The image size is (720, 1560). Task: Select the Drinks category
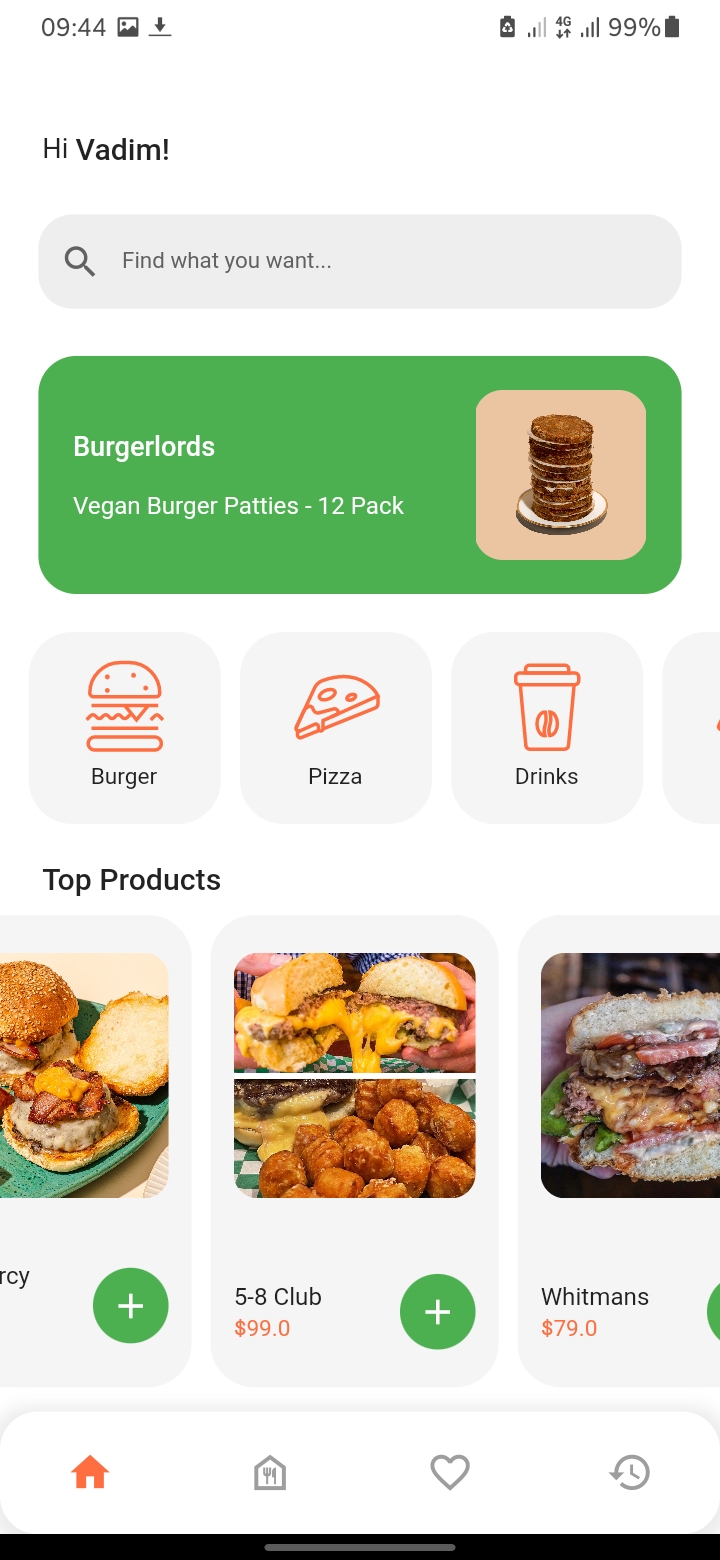tap(547, 727)
